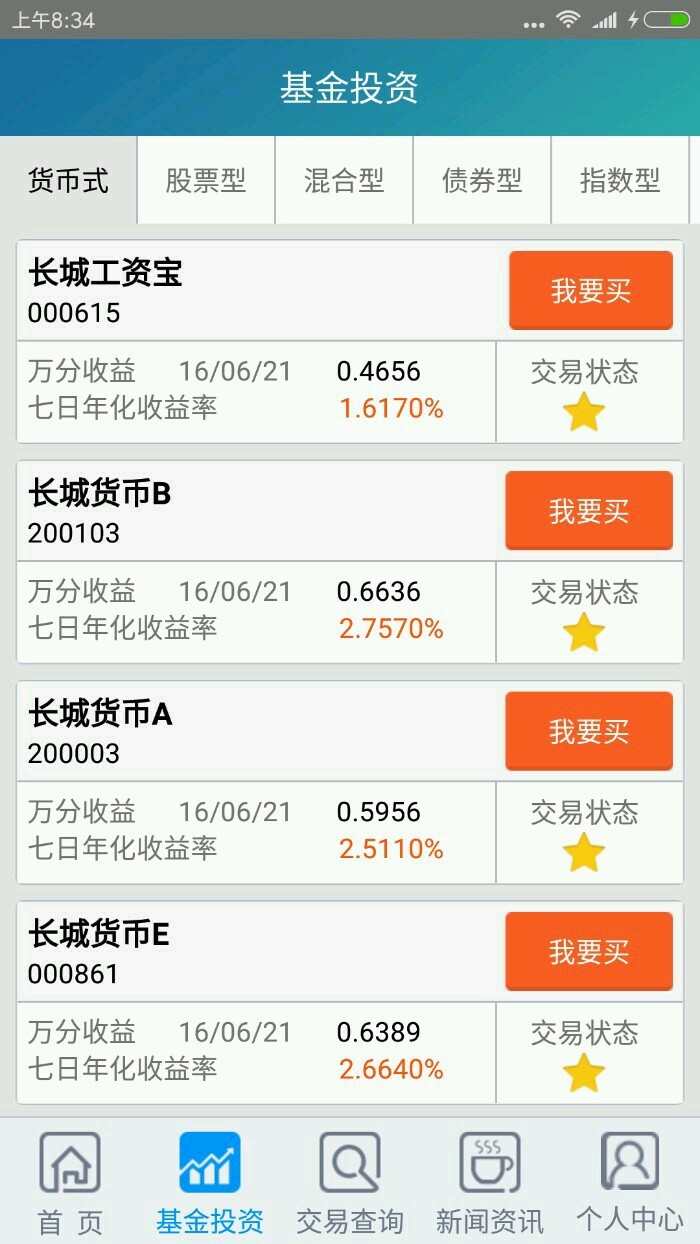This screenshot has height=1244, width=700.
Task: Tap the star for 长城货币E
Action: (x=584, y=1072)
